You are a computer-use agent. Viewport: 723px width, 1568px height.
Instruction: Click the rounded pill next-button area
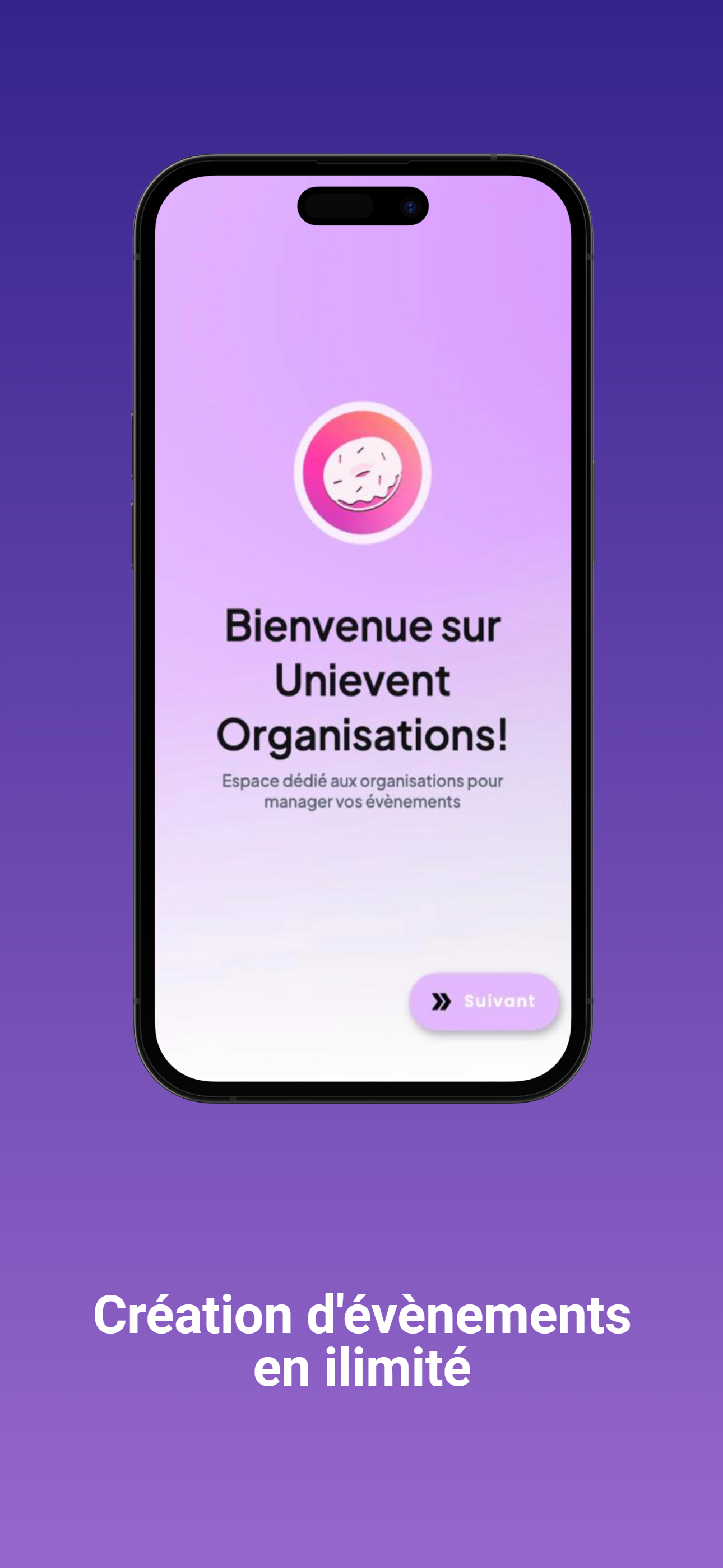pyautogui.click(x=485, y=1002)
